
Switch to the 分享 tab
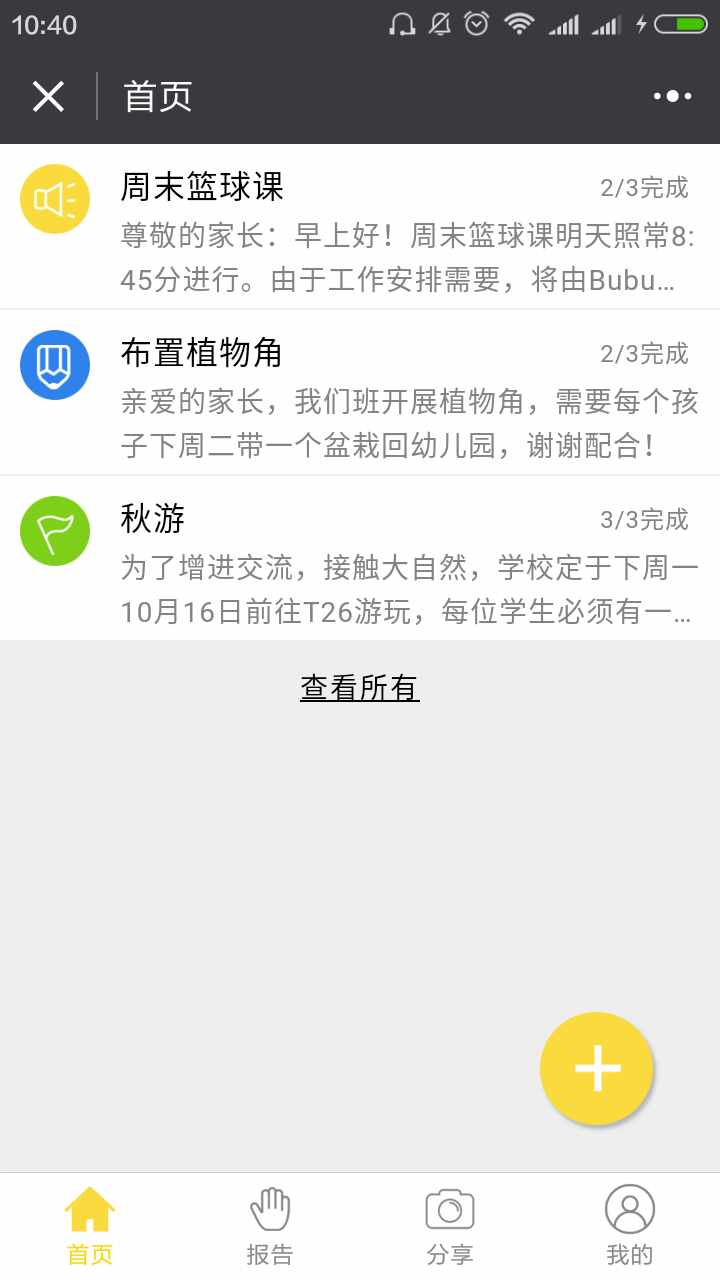click(x=450, y=1226)
